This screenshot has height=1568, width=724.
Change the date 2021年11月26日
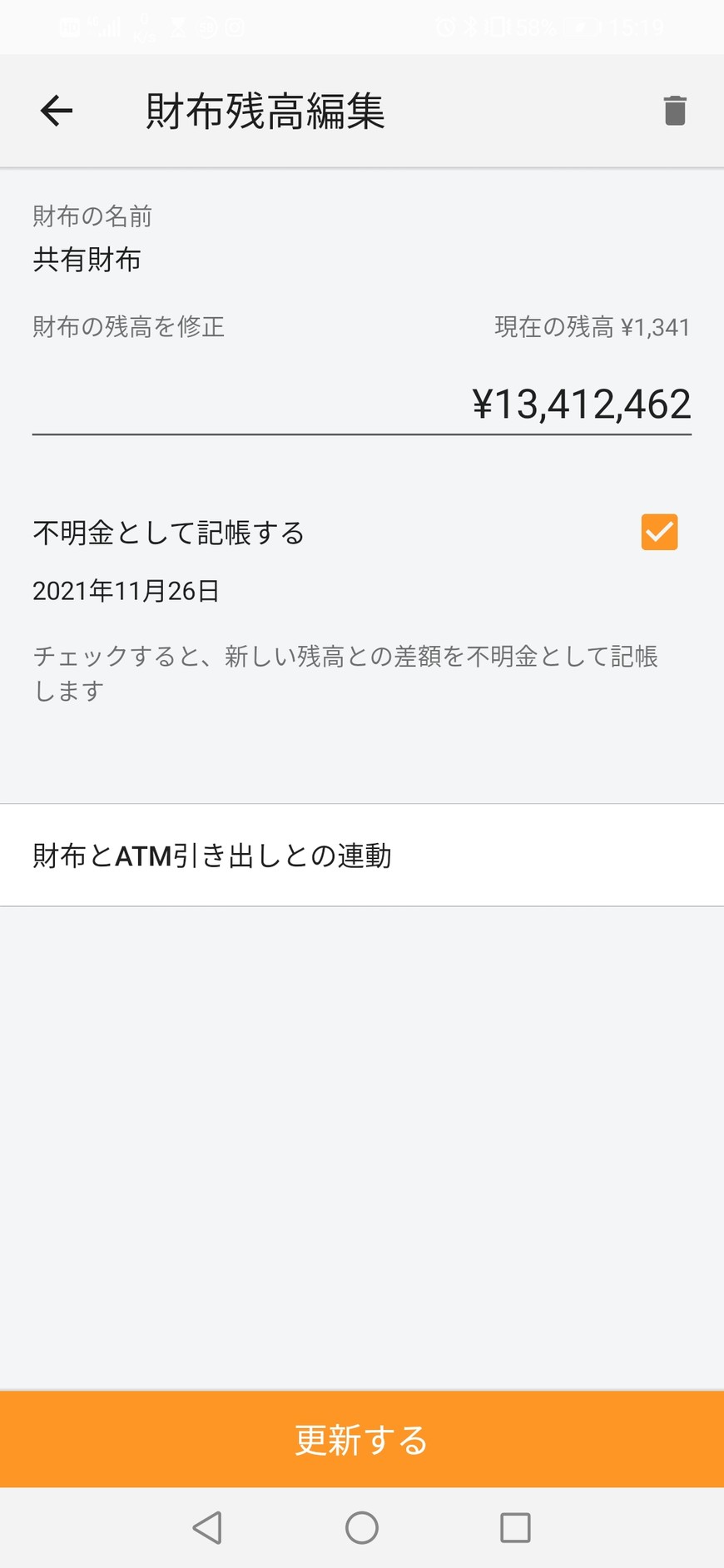tap(126, 591)
